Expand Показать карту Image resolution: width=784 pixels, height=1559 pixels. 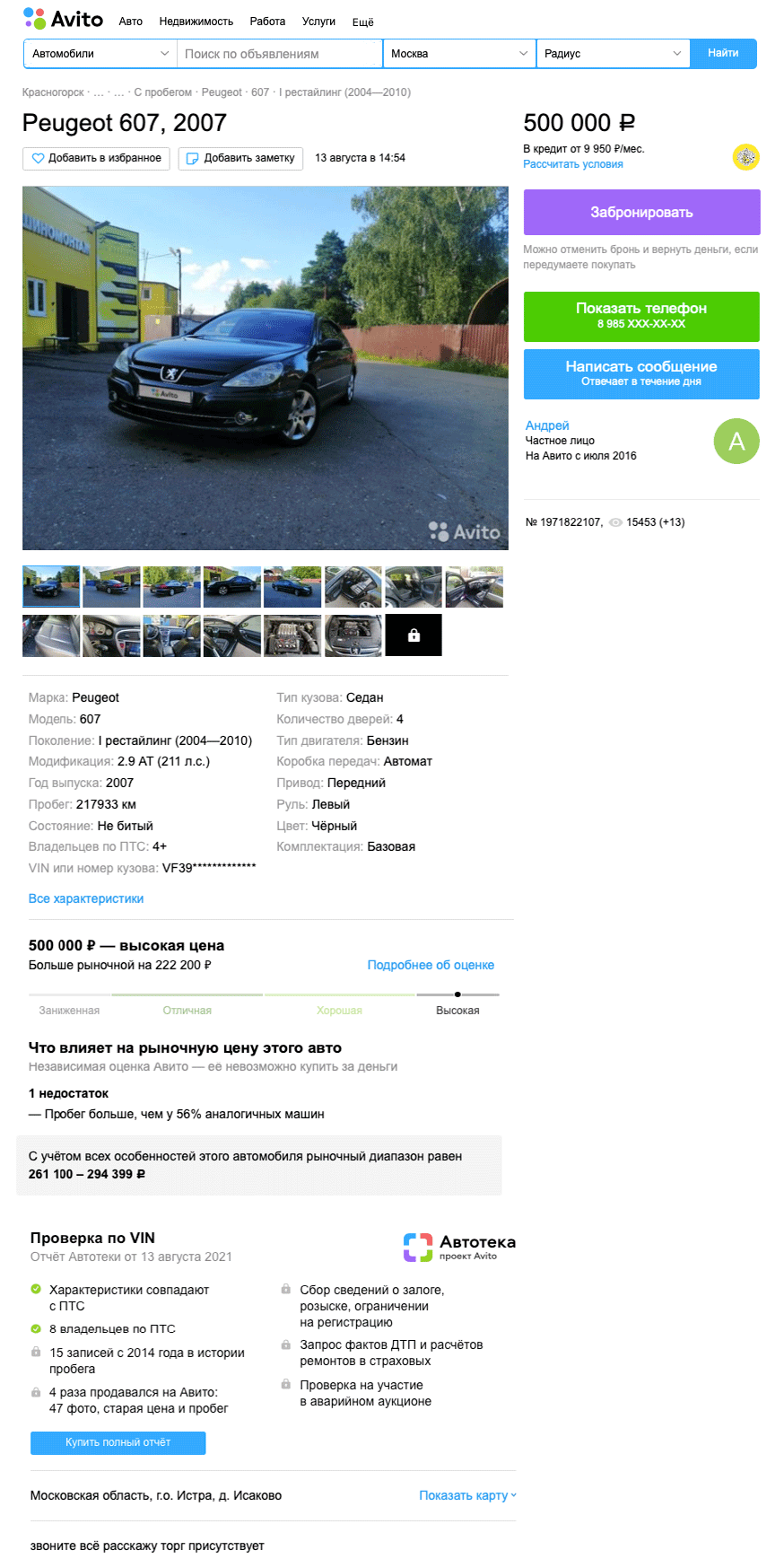[467, 1495]
